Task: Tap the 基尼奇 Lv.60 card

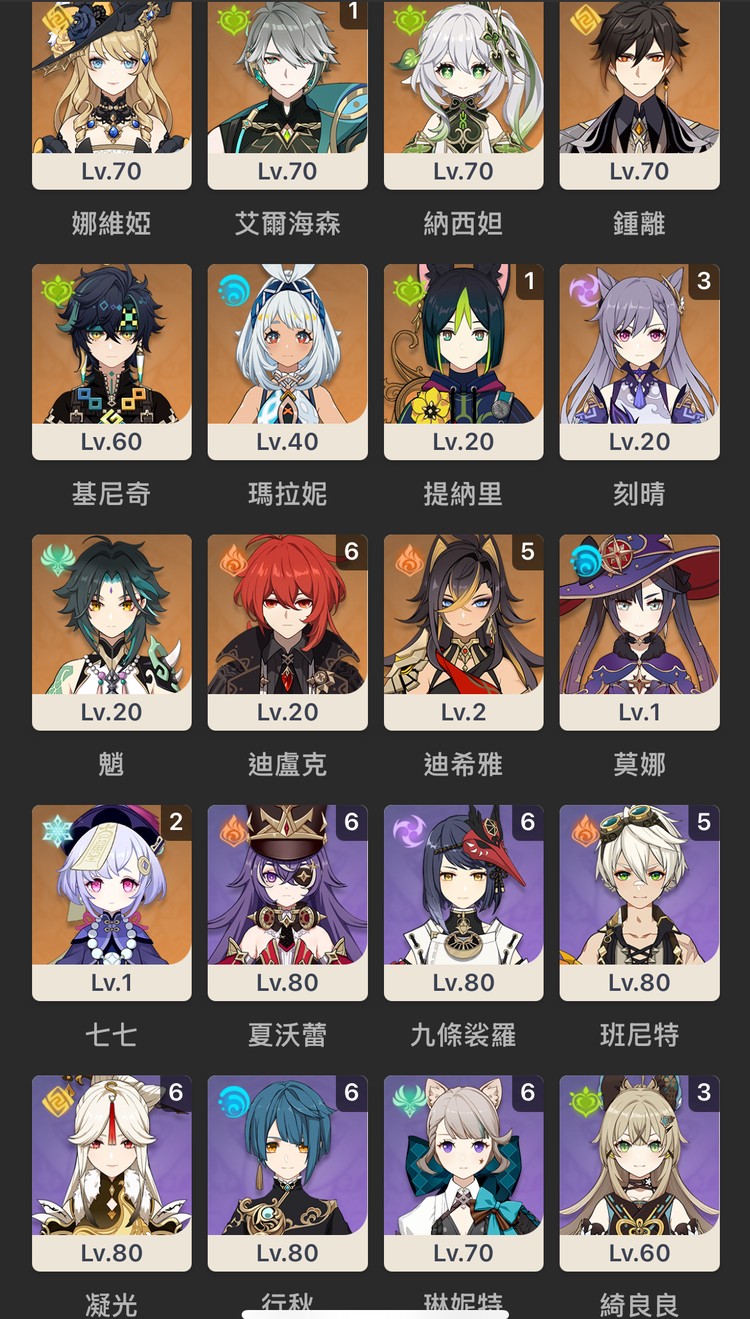Action: tap(111, 360)
